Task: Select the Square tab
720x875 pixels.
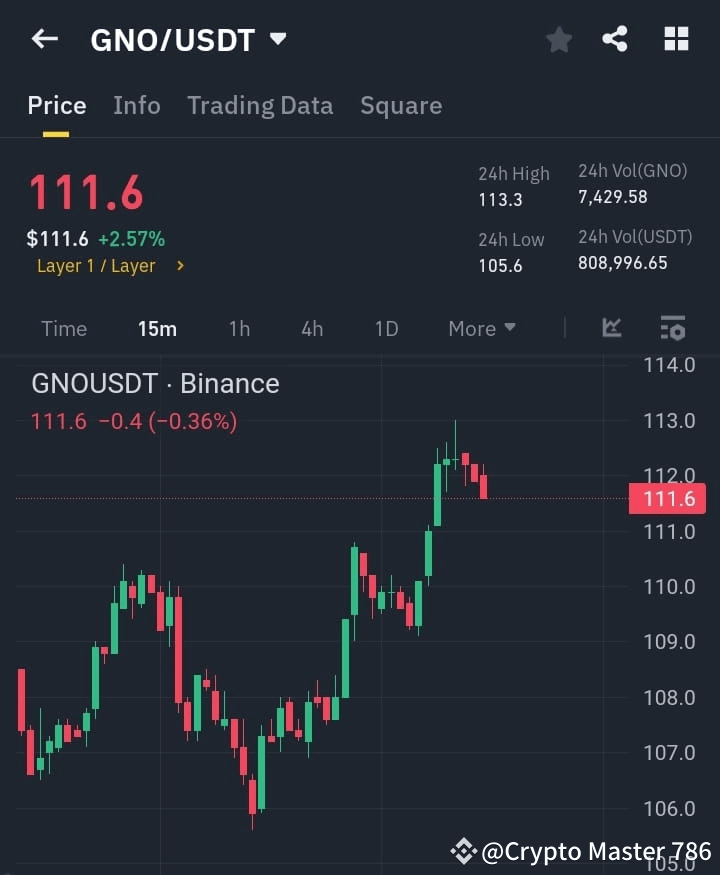Action: [401, 105]
